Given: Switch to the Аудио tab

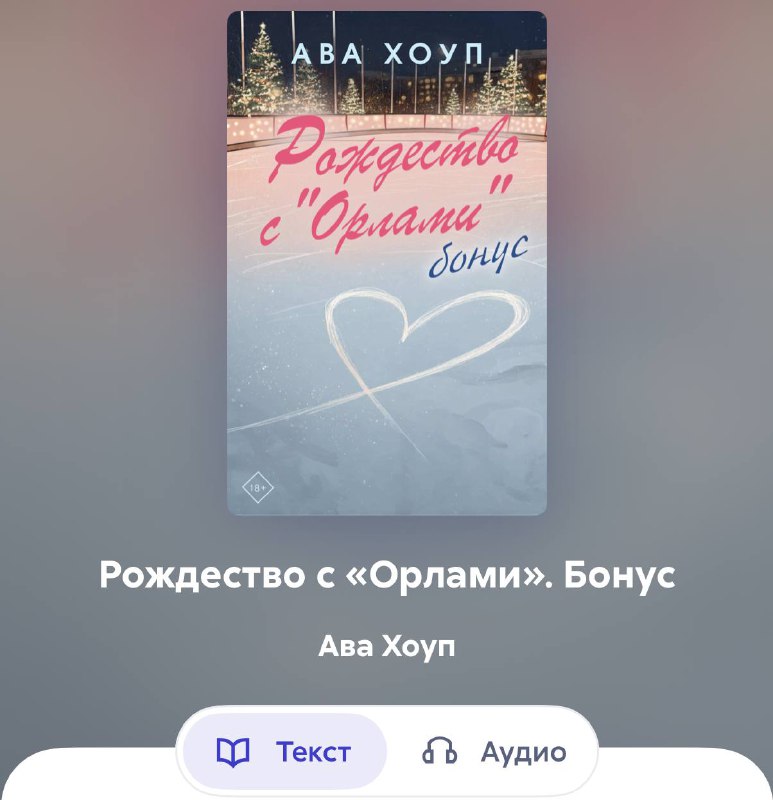Looking at the screenshot, I should point(495,752).
